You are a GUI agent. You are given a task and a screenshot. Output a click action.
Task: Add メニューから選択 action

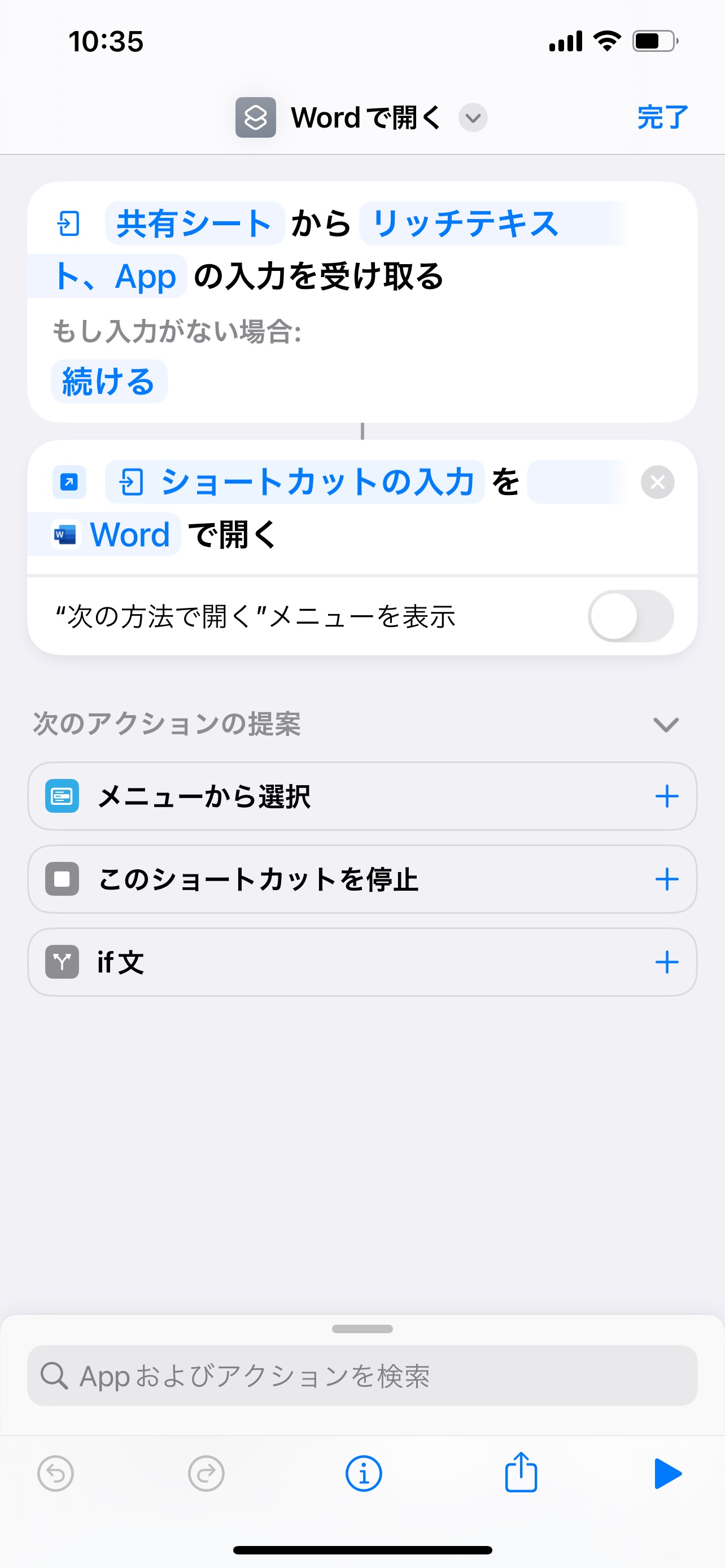click(667, 796)
